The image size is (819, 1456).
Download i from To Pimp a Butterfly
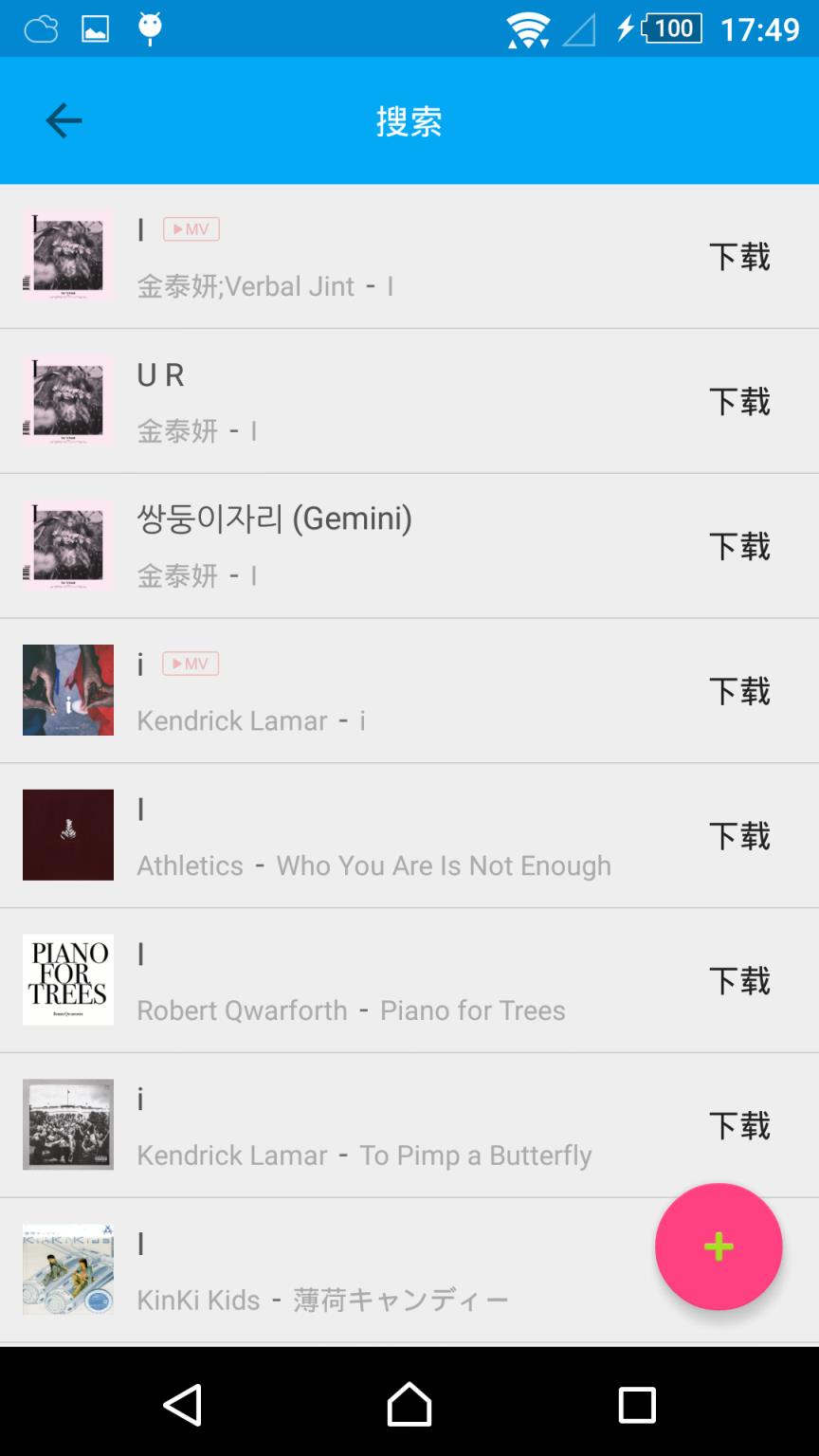738,1126
